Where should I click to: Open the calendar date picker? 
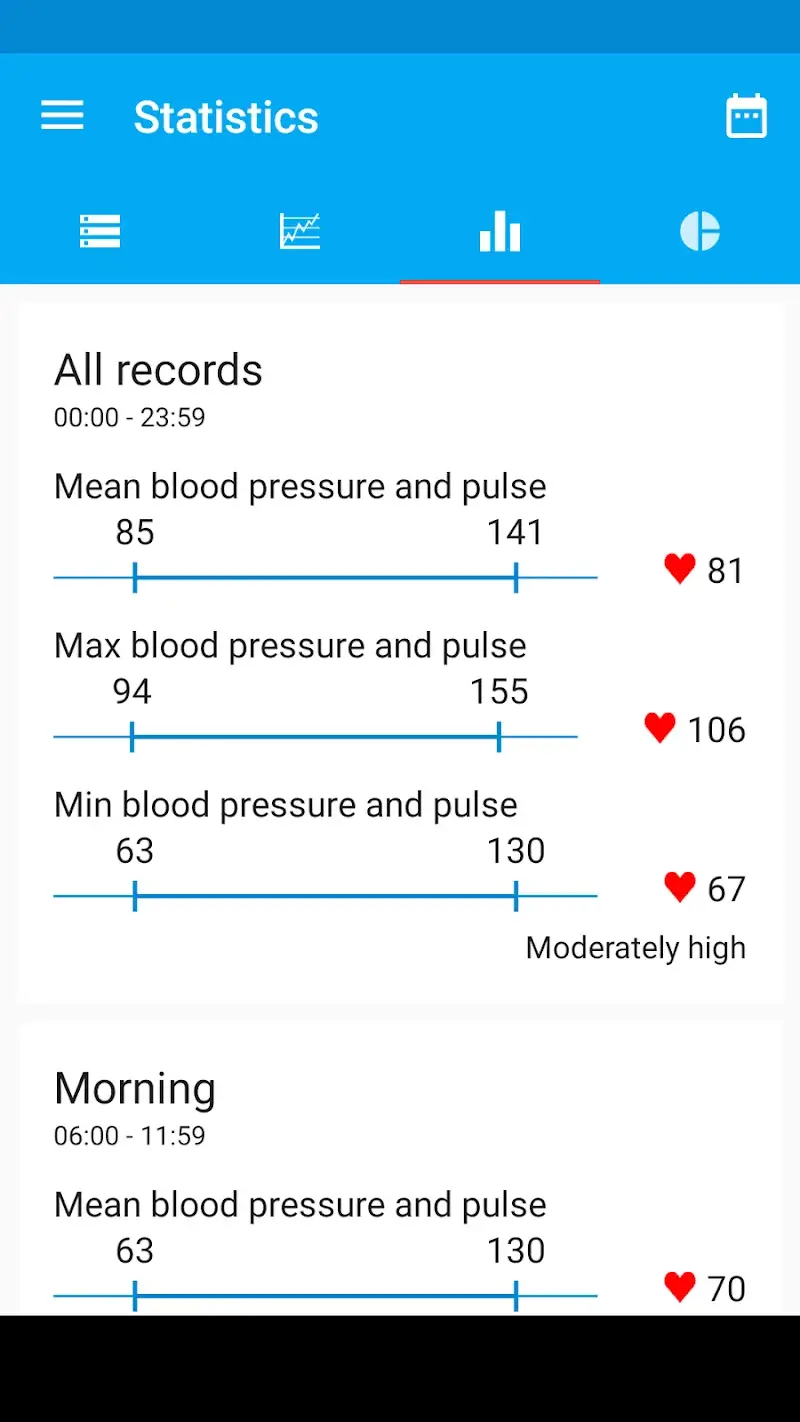click(746, 115)
